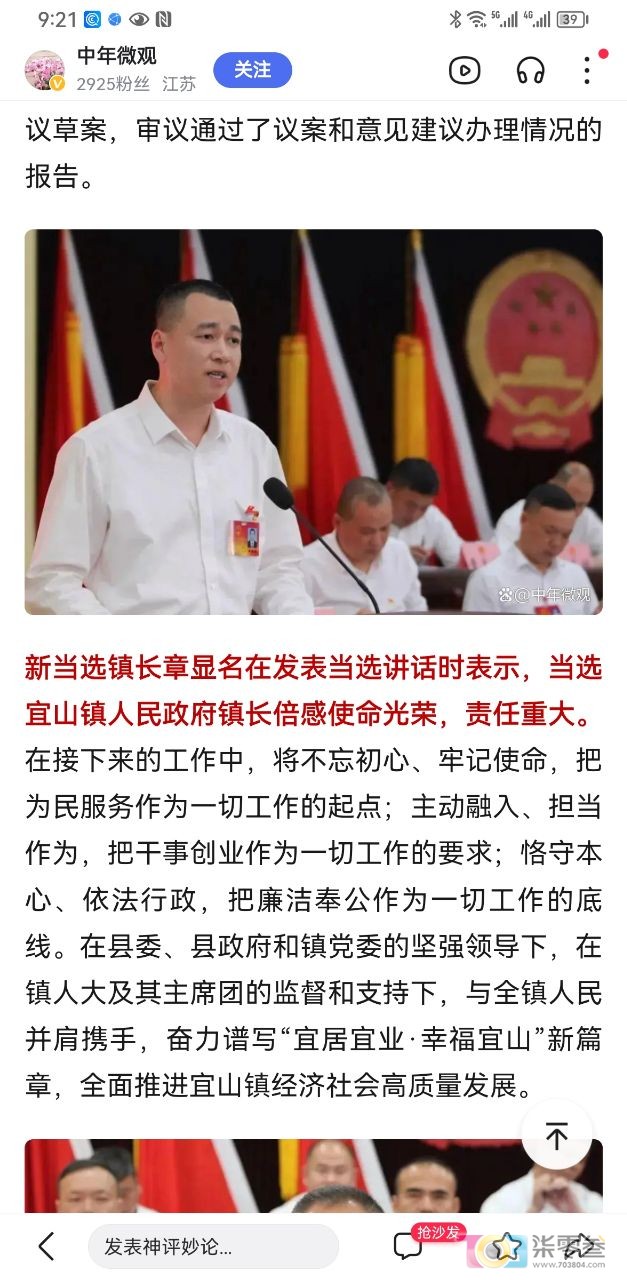627x1280 pixels.
Task: Favorite this article with the star
Action: coord(505,1246)
